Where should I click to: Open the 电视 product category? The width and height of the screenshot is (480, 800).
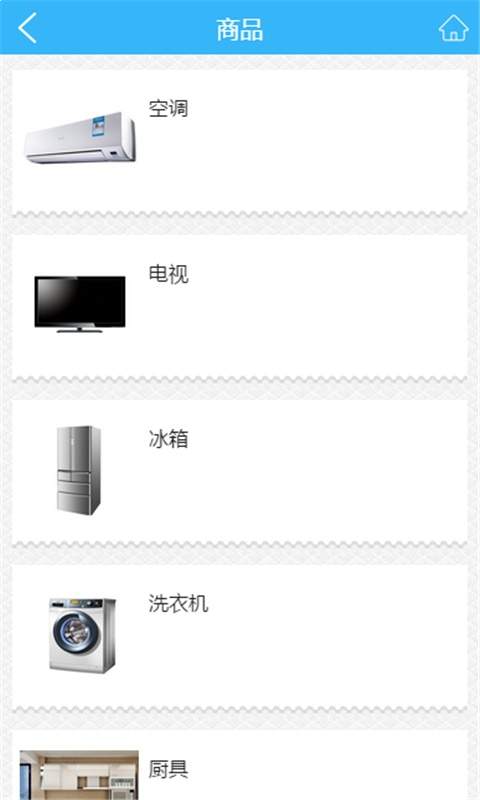pyautogui.click(x=239, y=306)
